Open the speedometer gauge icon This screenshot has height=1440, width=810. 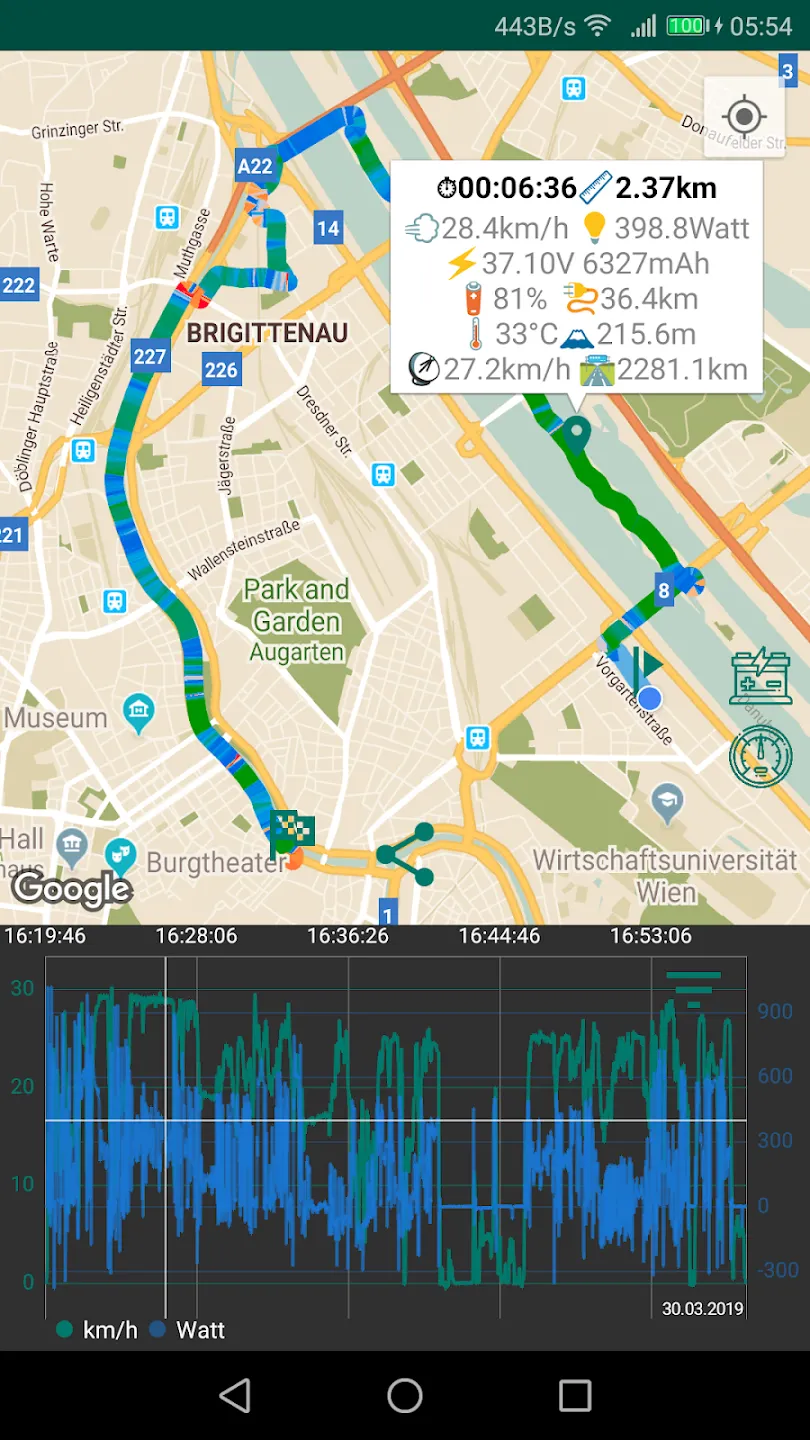pos(761,757)
